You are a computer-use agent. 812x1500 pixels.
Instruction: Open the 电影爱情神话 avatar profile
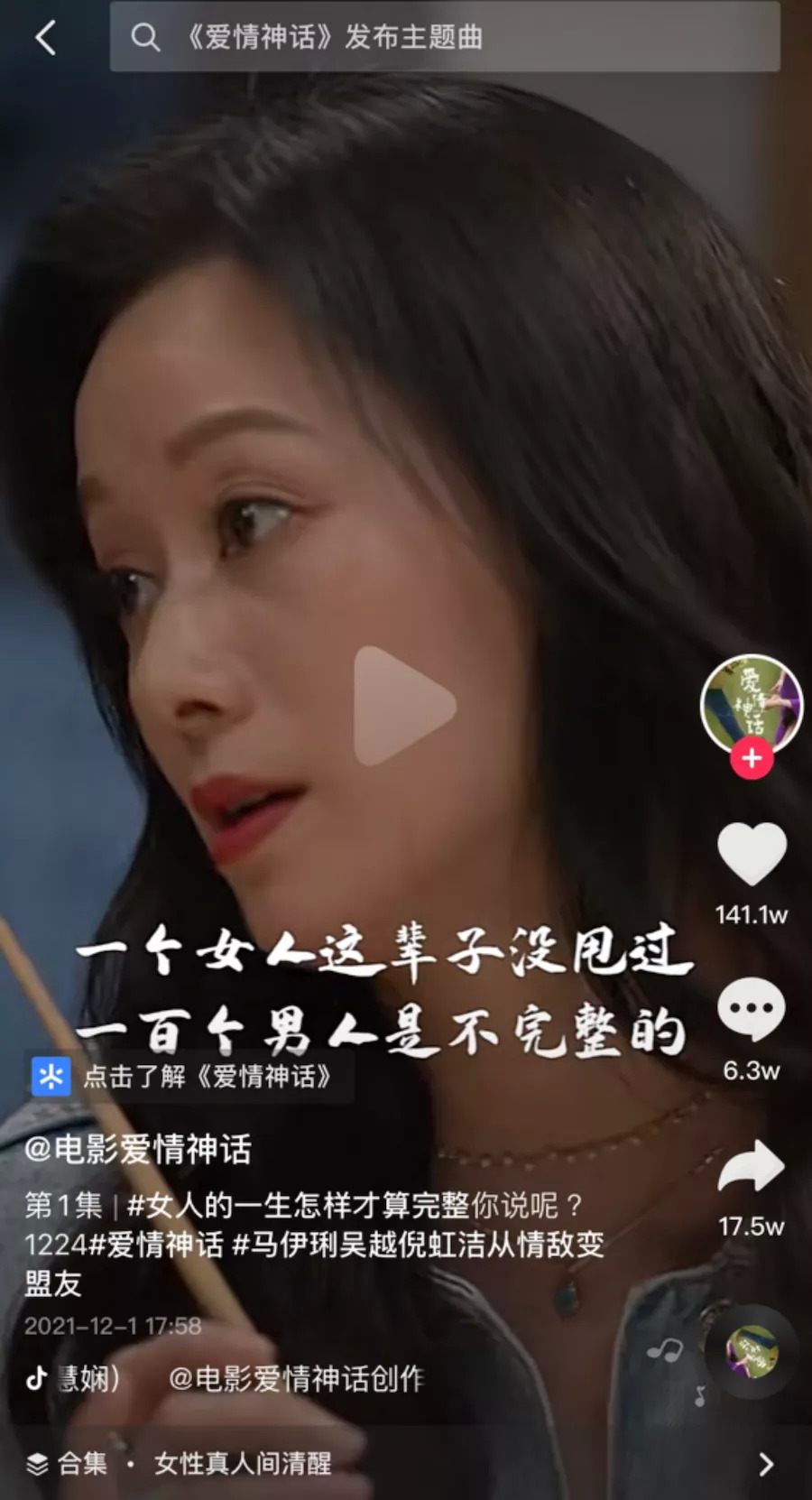752,704
